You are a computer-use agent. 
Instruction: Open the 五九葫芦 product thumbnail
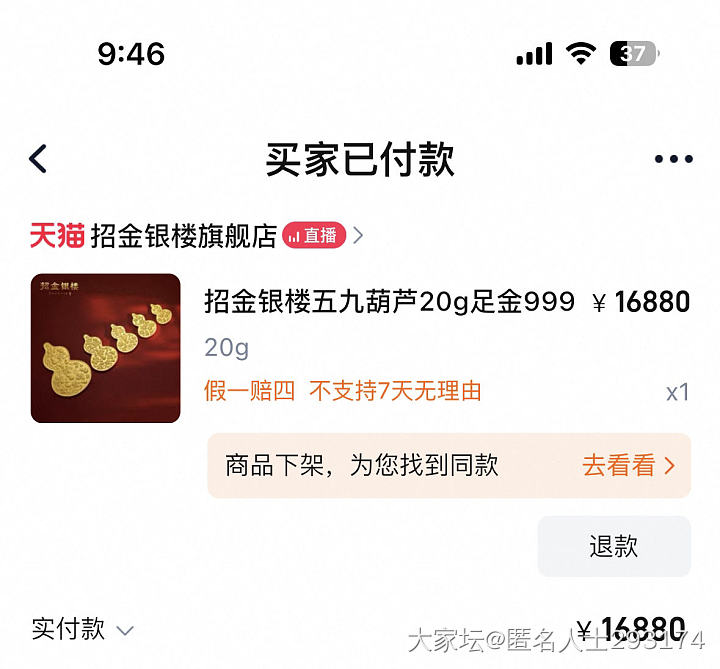click(x=106, y=348)
